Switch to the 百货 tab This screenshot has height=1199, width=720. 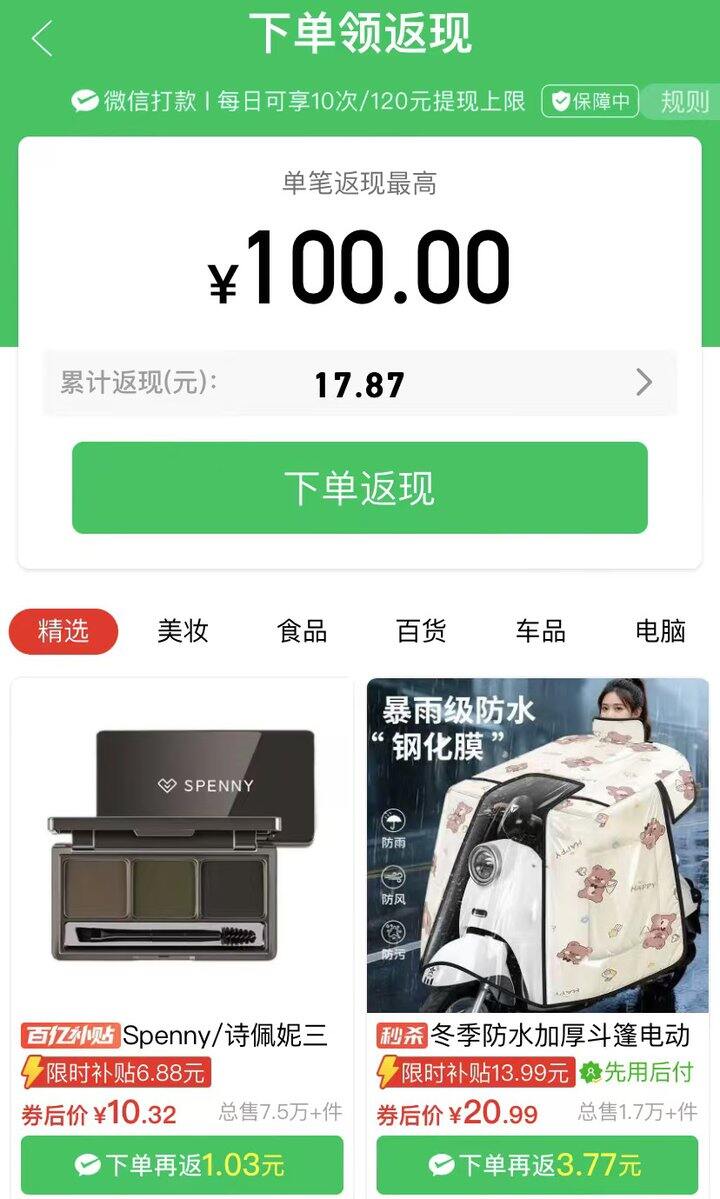pos(421,631)
